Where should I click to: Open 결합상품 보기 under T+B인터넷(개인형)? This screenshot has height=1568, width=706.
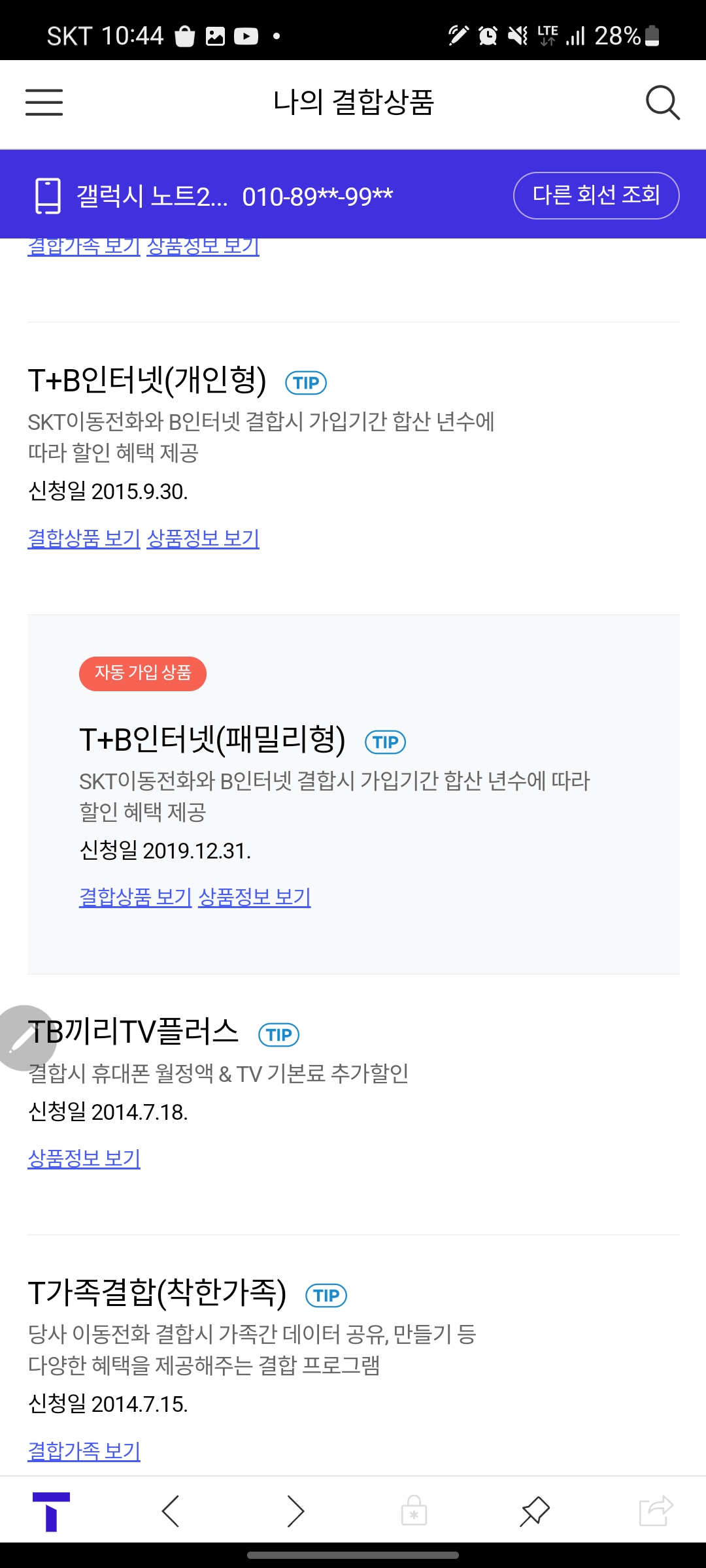(x=84, y=538)
